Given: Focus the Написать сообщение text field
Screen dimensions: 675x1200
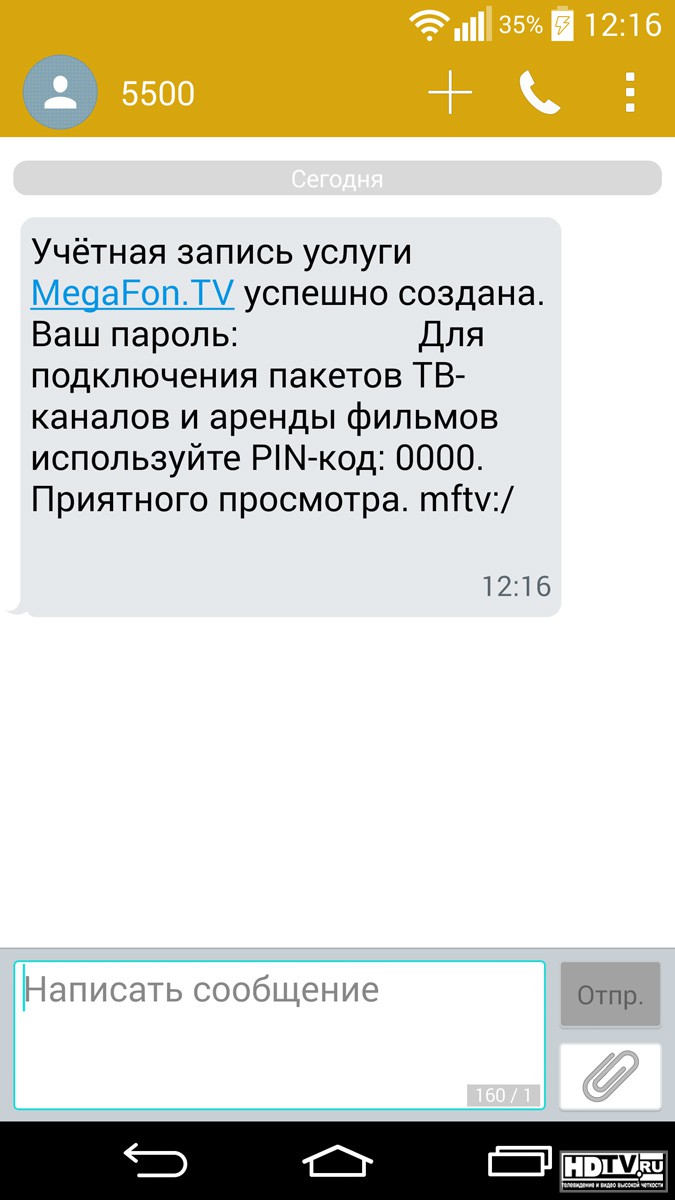Looking at the screenshot, I should click(280, 1035).
